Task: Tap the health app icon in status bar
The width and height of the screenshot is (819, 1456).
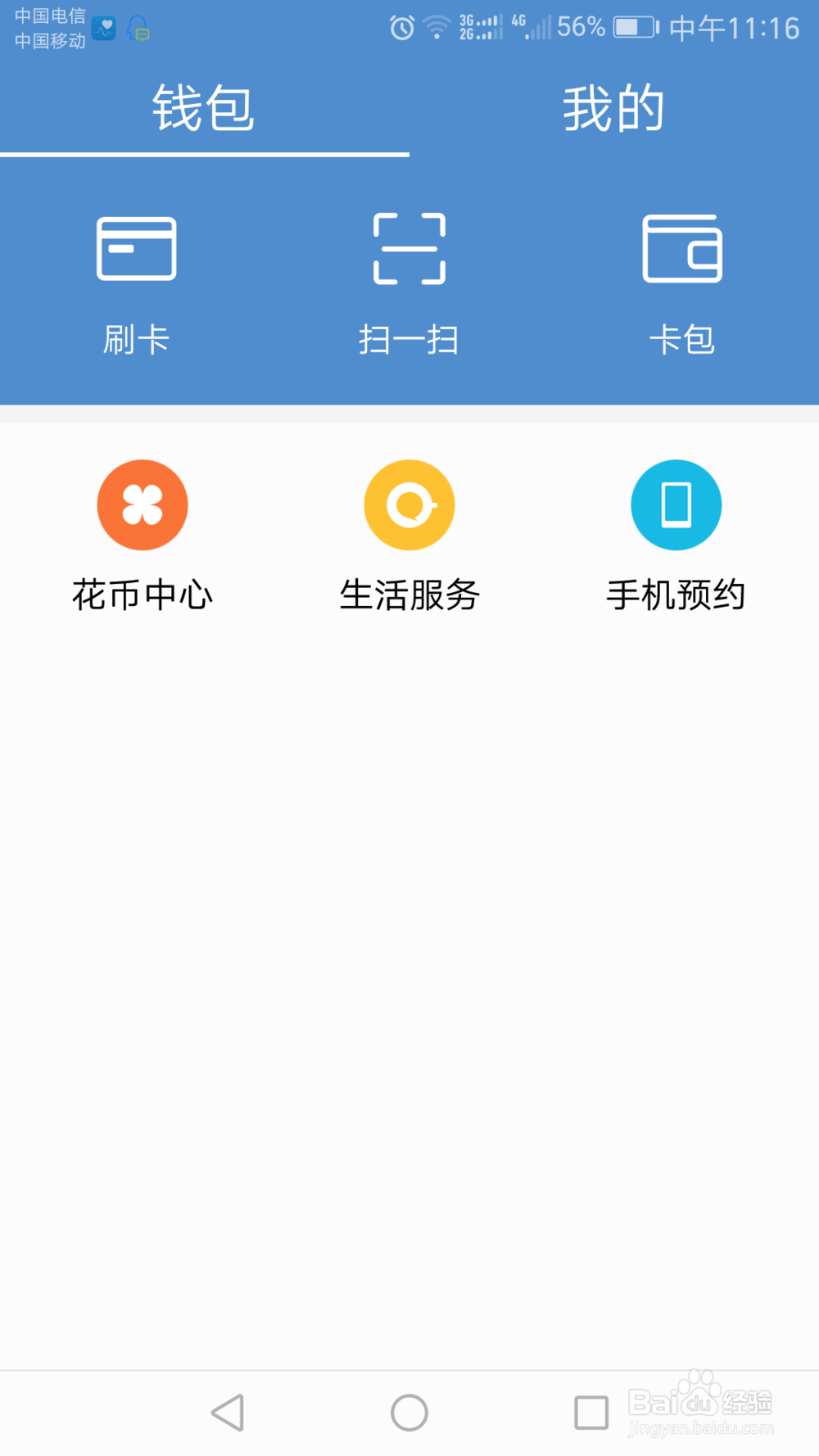Action: pyautogui.click(x=103, y=27)
